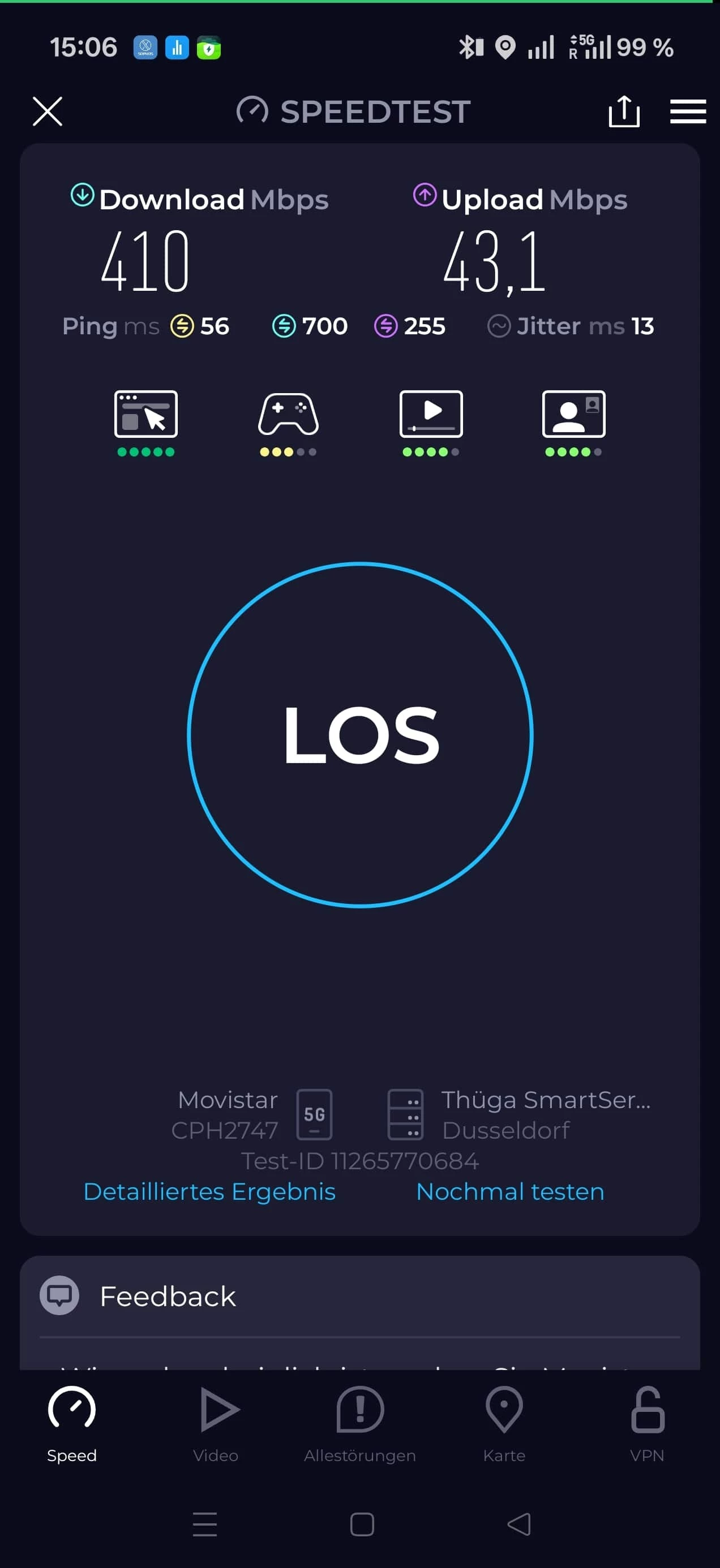720x1568 pixels.
Task: Go back with system navigation
Action: coord(519,1524)
